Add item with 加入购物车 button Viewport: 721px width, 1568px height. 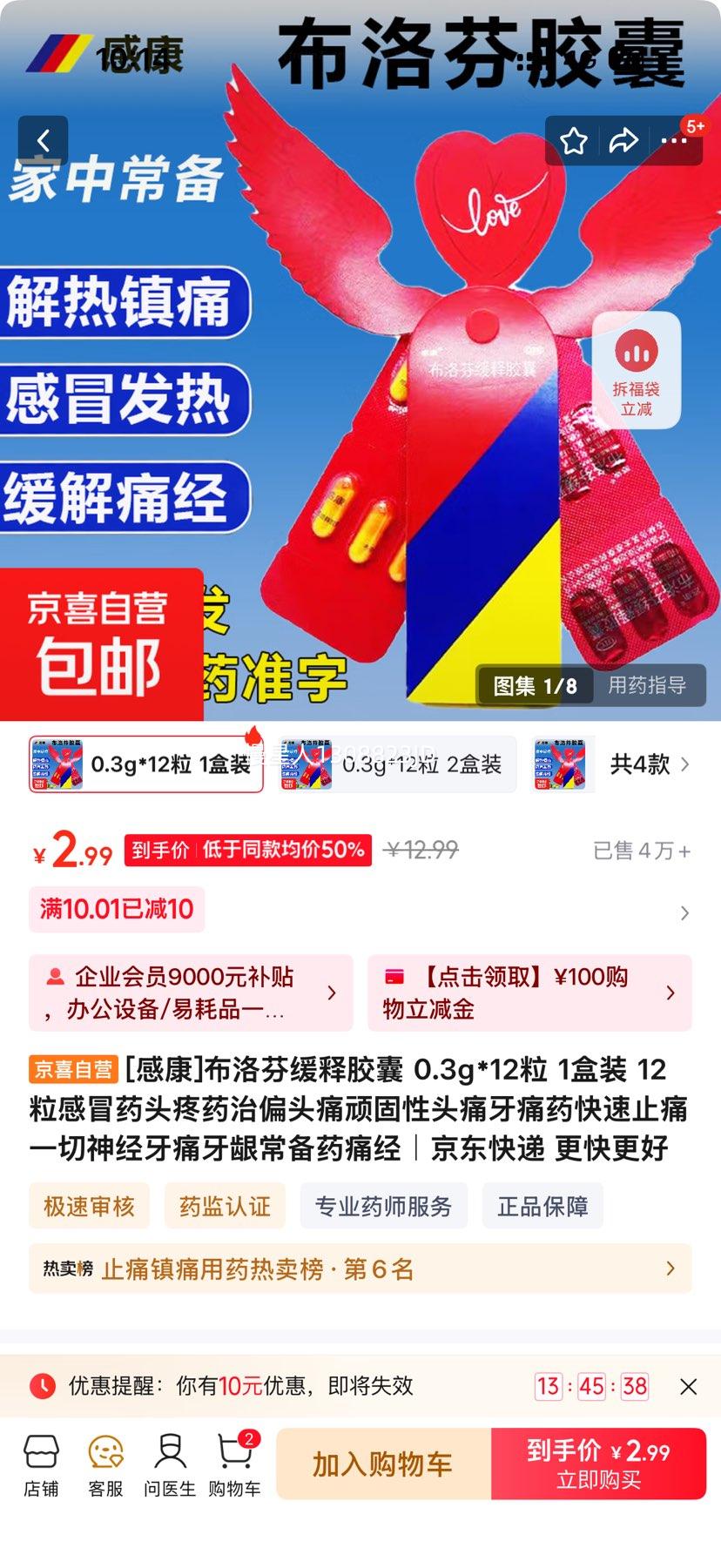[x=383, y=1464]
